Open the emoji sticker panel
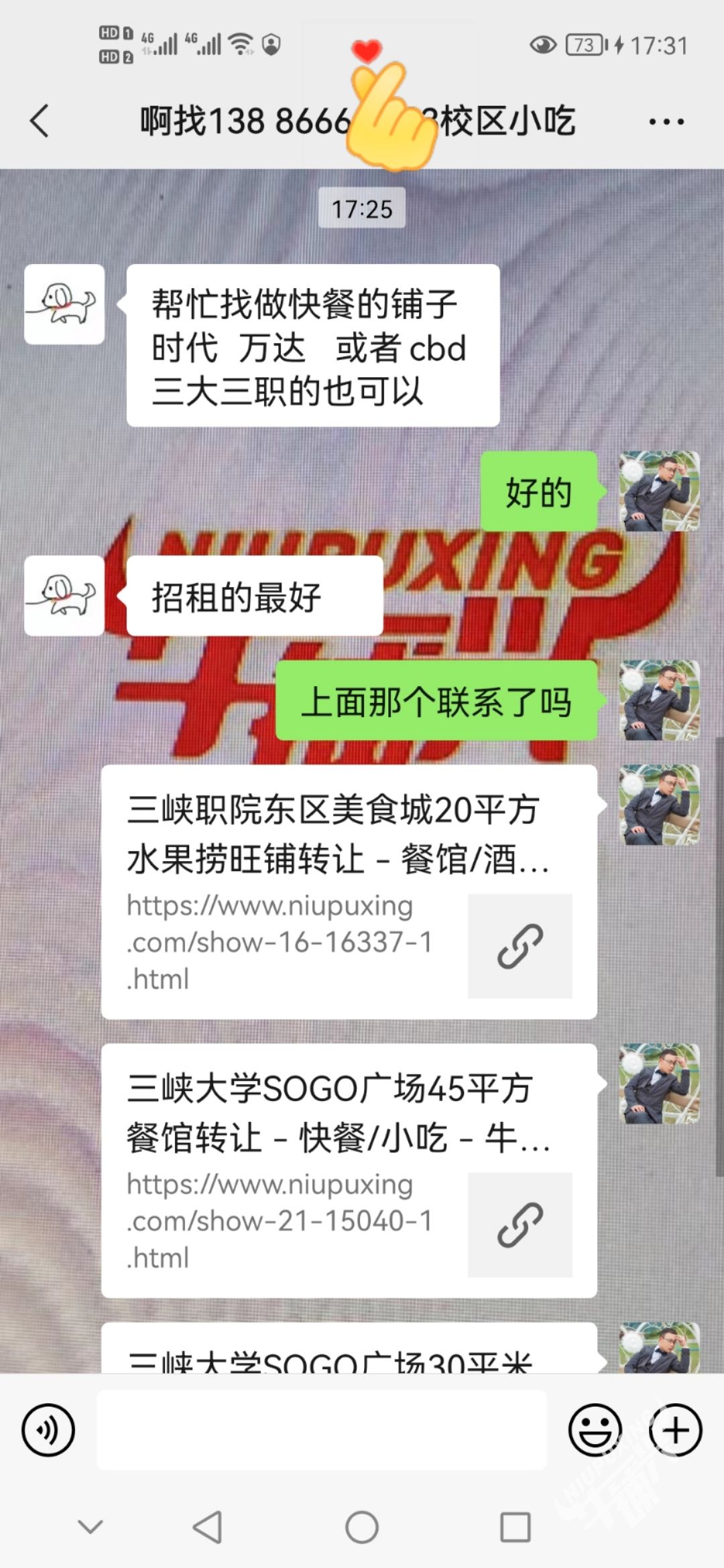This screenshot has width=724, height=1568. (595, 1430)
